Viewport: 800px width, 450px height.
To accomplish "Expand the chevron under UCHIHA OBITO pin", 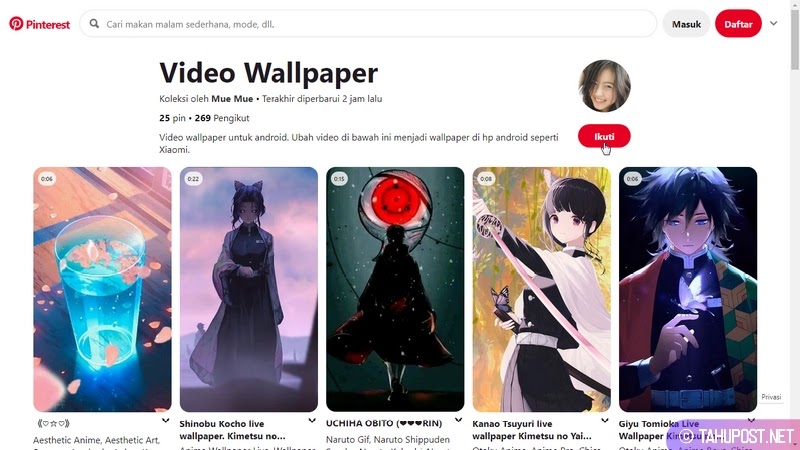I will (x=459, y=421).
